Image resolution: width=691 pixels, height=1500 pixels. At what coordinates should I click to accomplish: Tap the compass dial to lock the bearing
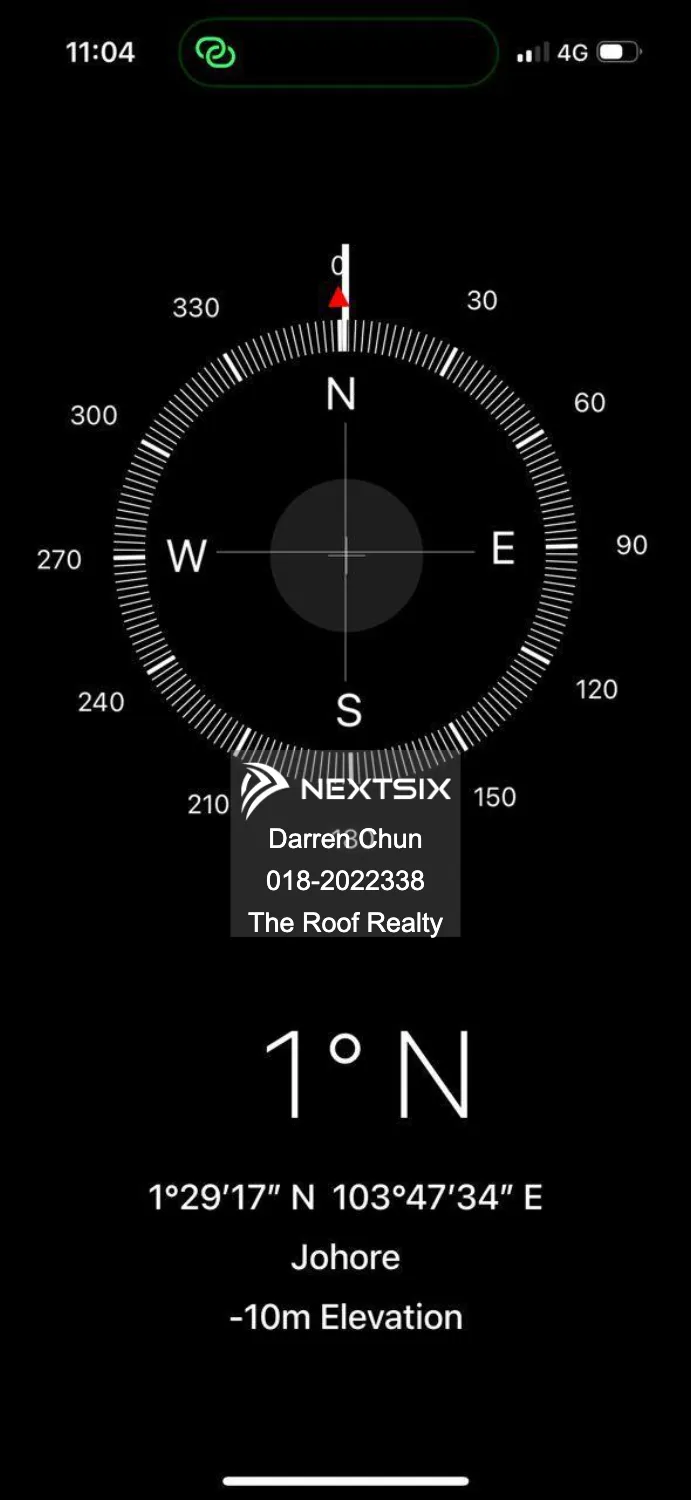tap(345, 553)
